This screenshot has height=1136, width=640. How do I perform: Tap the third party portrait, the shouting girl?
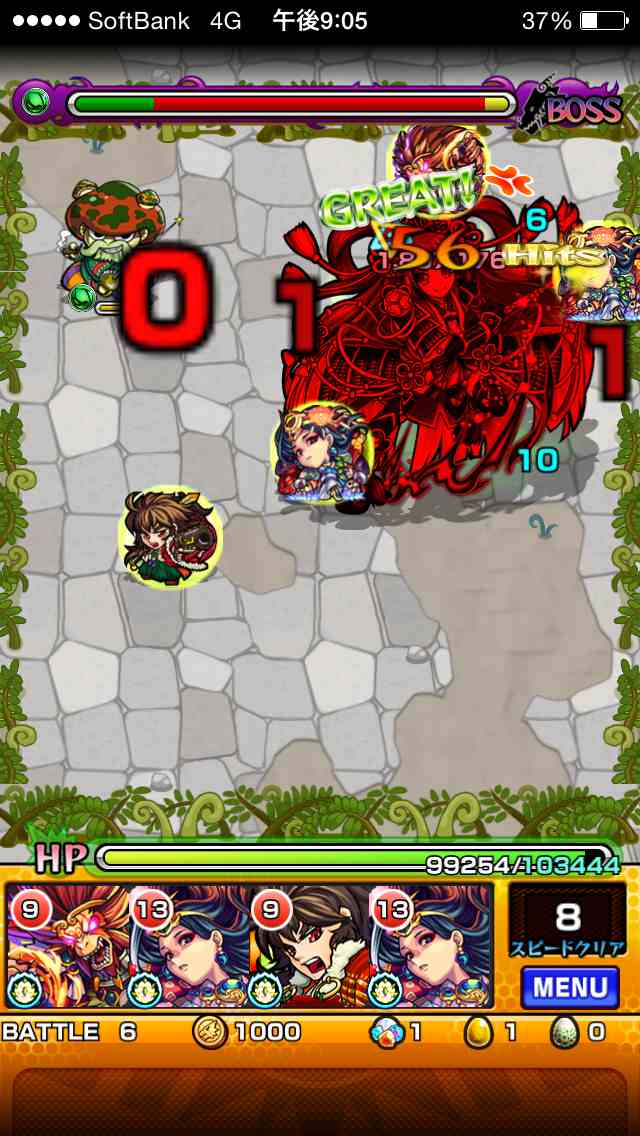tap(309, 947)
